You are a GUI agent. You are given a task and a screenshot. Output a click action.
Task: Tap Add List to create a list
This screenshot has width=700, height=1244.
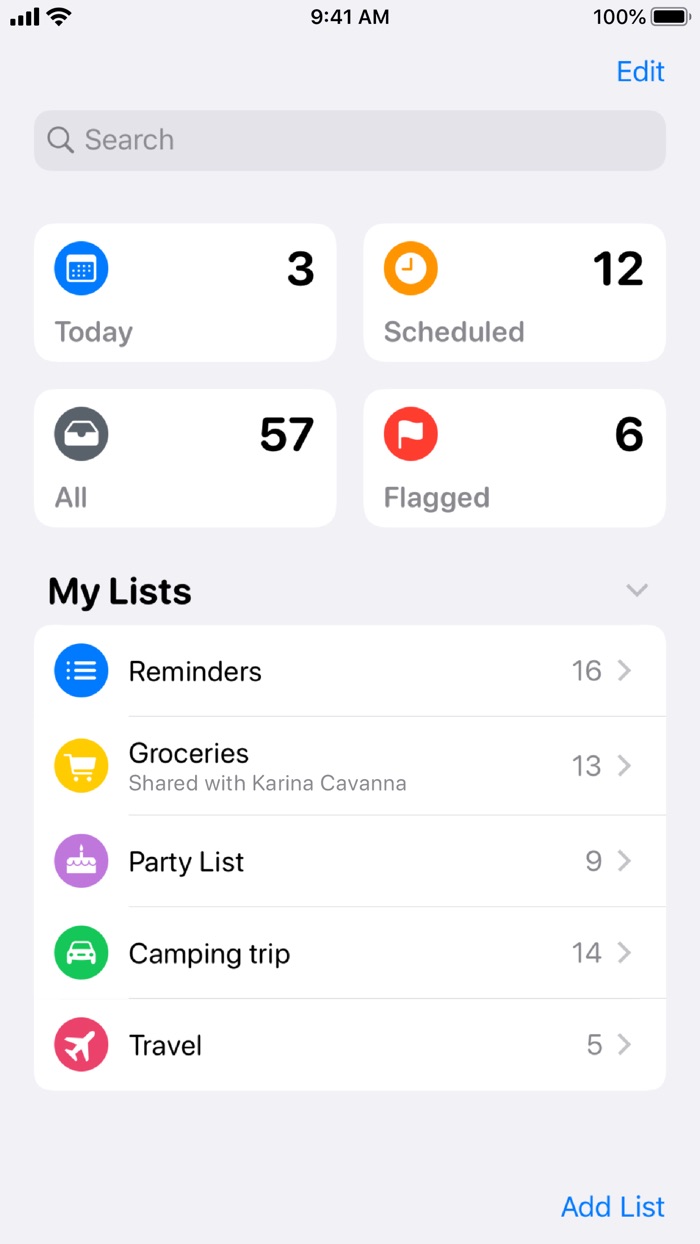(612, 1207)
